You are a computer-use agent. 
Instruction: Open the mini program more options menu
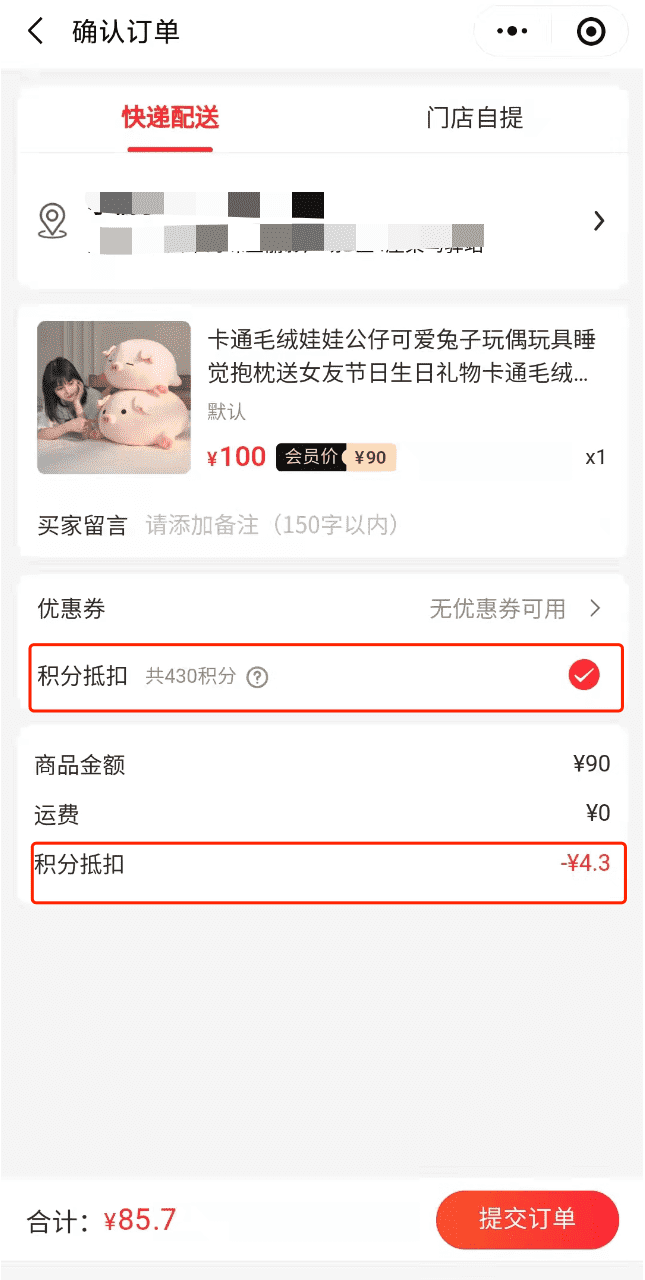pyautogui.click(x=512, y=32)
